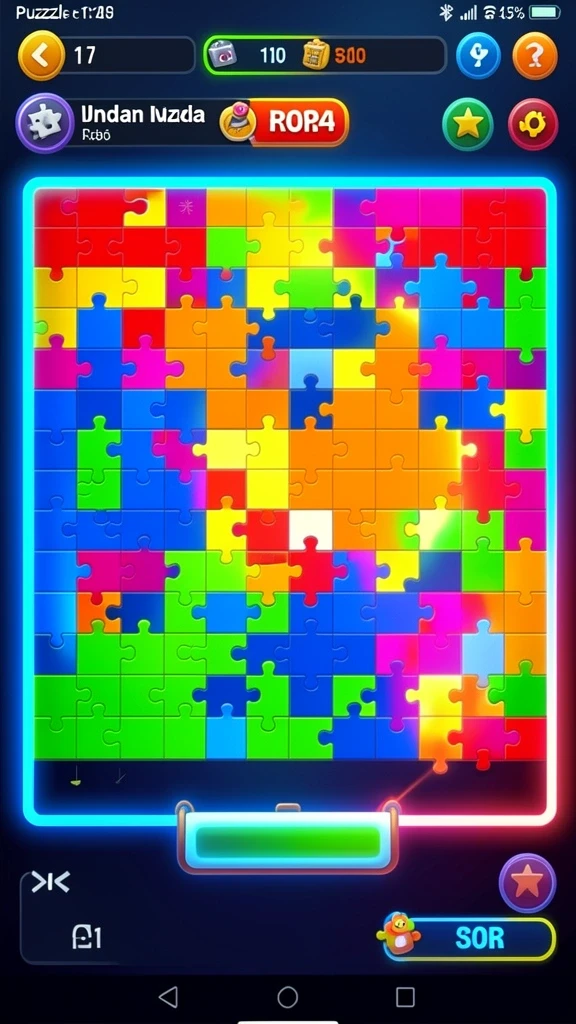Open the green star button
The height and width of the screenshot is (1024, 576).
pyautogui.click(x=468, y=124)
